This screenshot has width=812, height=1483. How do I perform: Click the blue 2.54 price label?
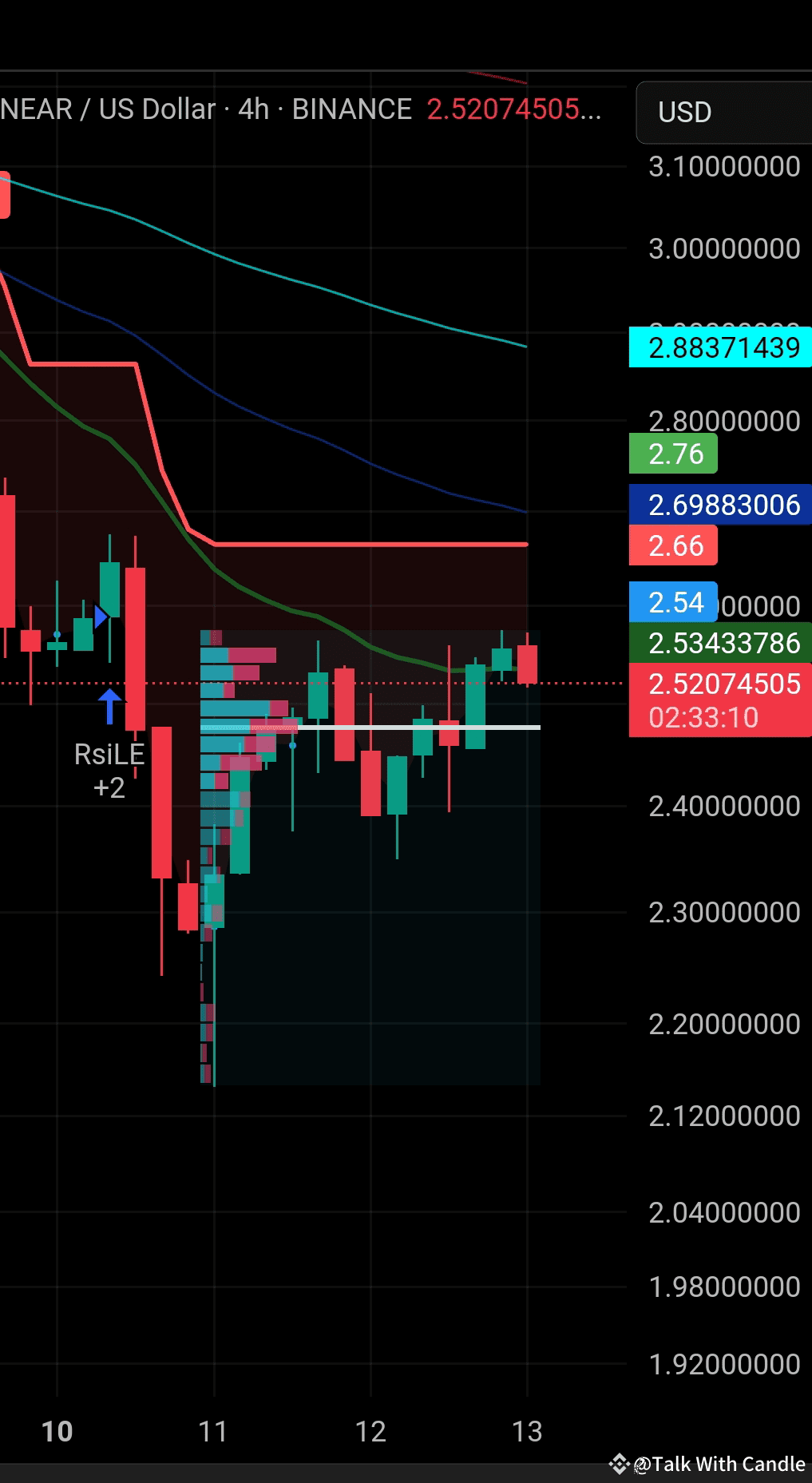click(x=673, y=602)
